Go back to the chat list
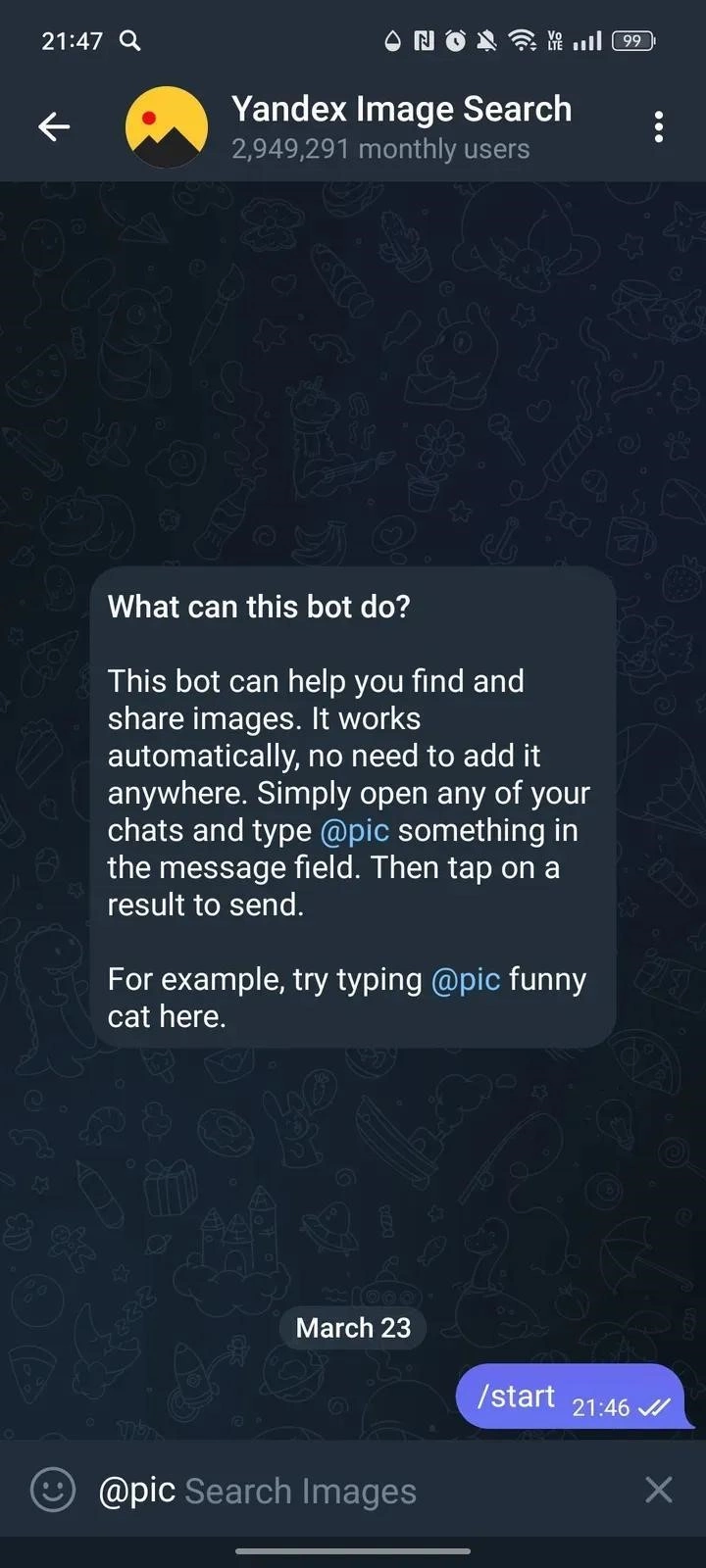 click(54, 126)
